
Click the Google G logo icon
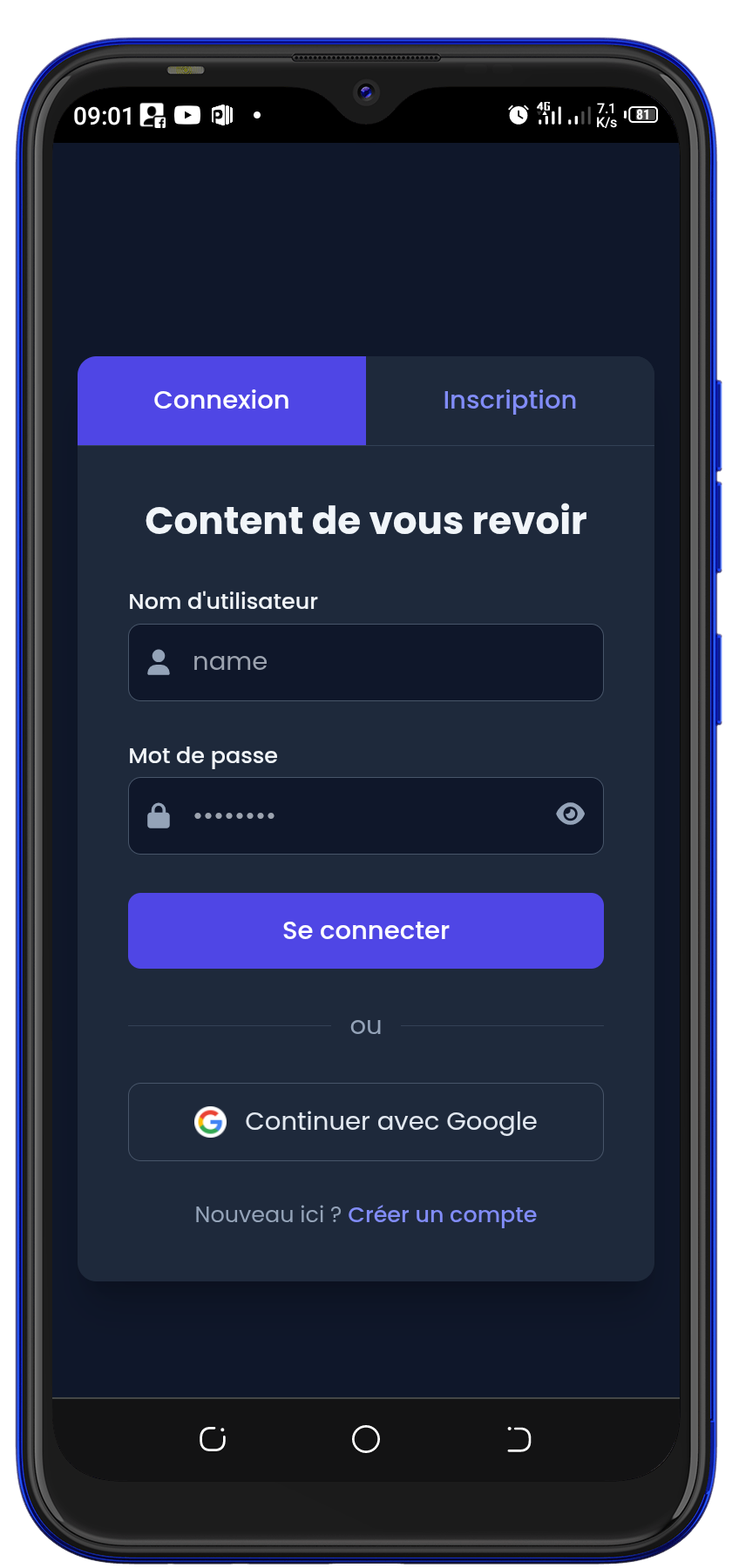[211, 1122]
